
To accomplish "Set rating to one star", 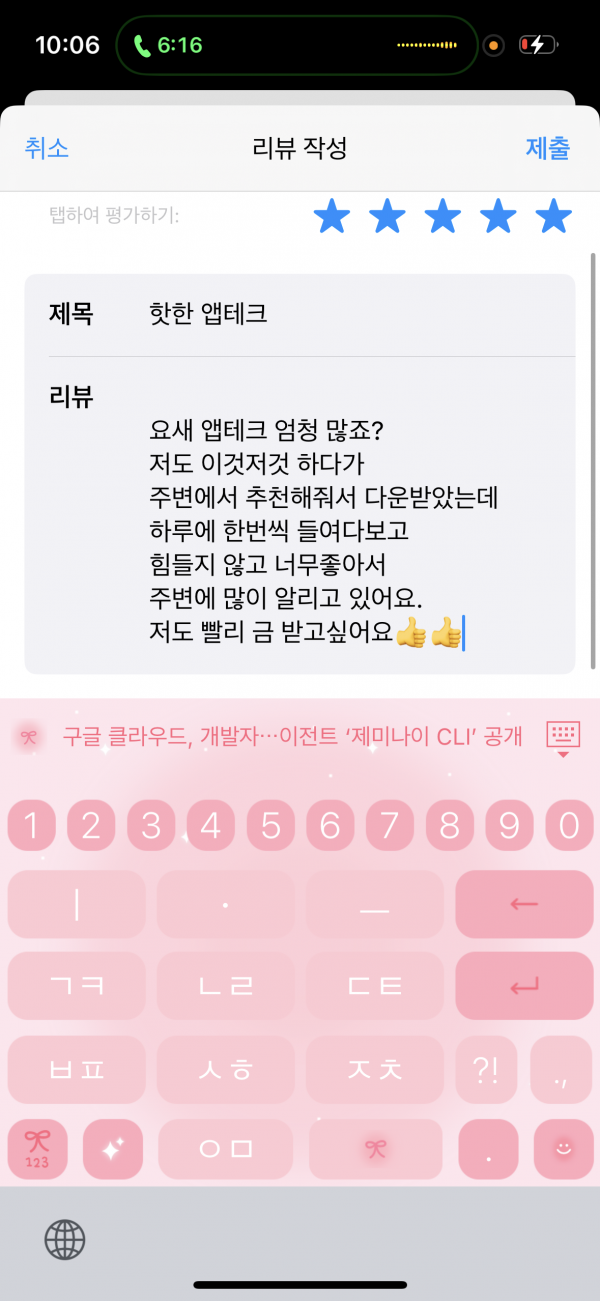I will coord(332,216).
